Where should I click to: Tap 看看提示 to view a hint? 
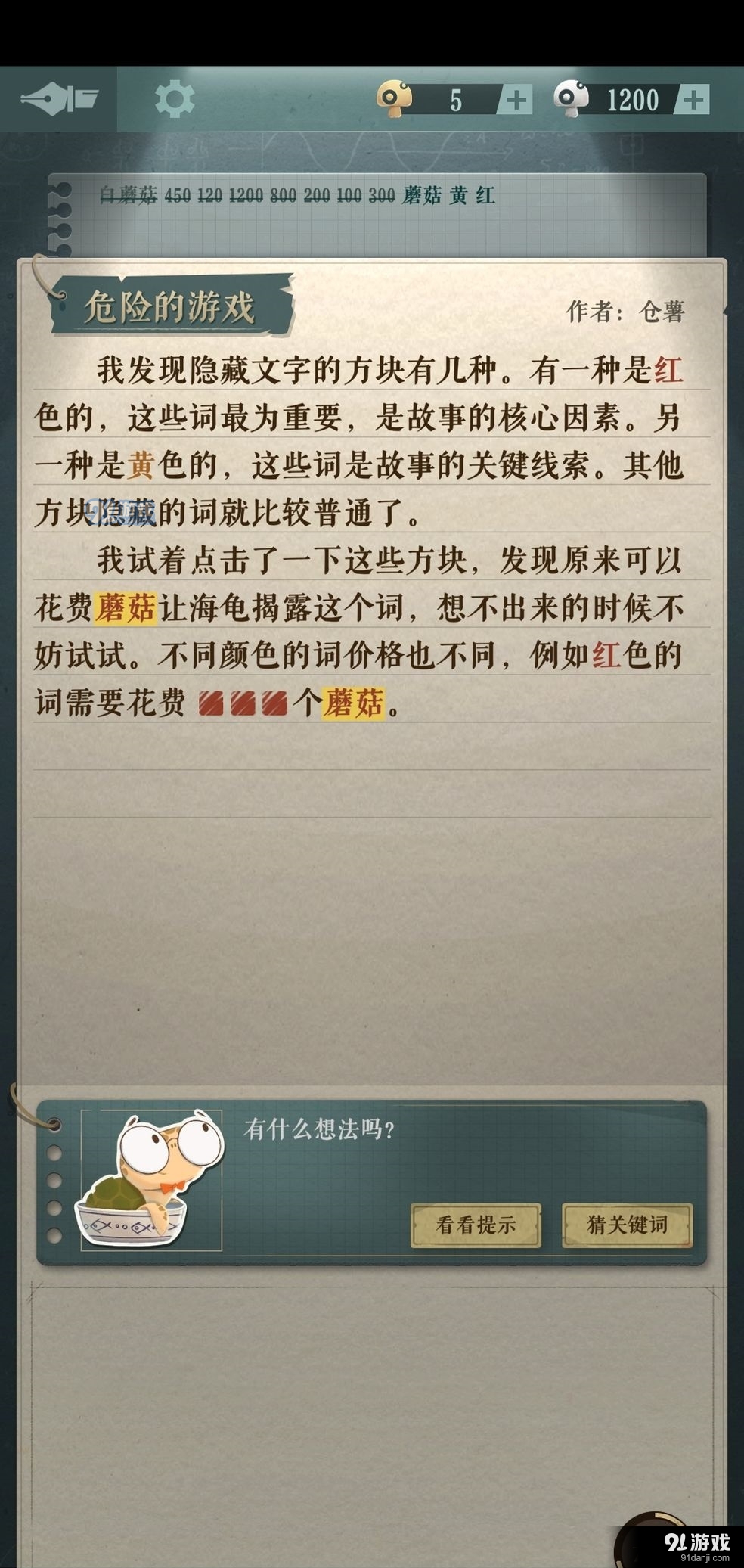point(476,1225)
